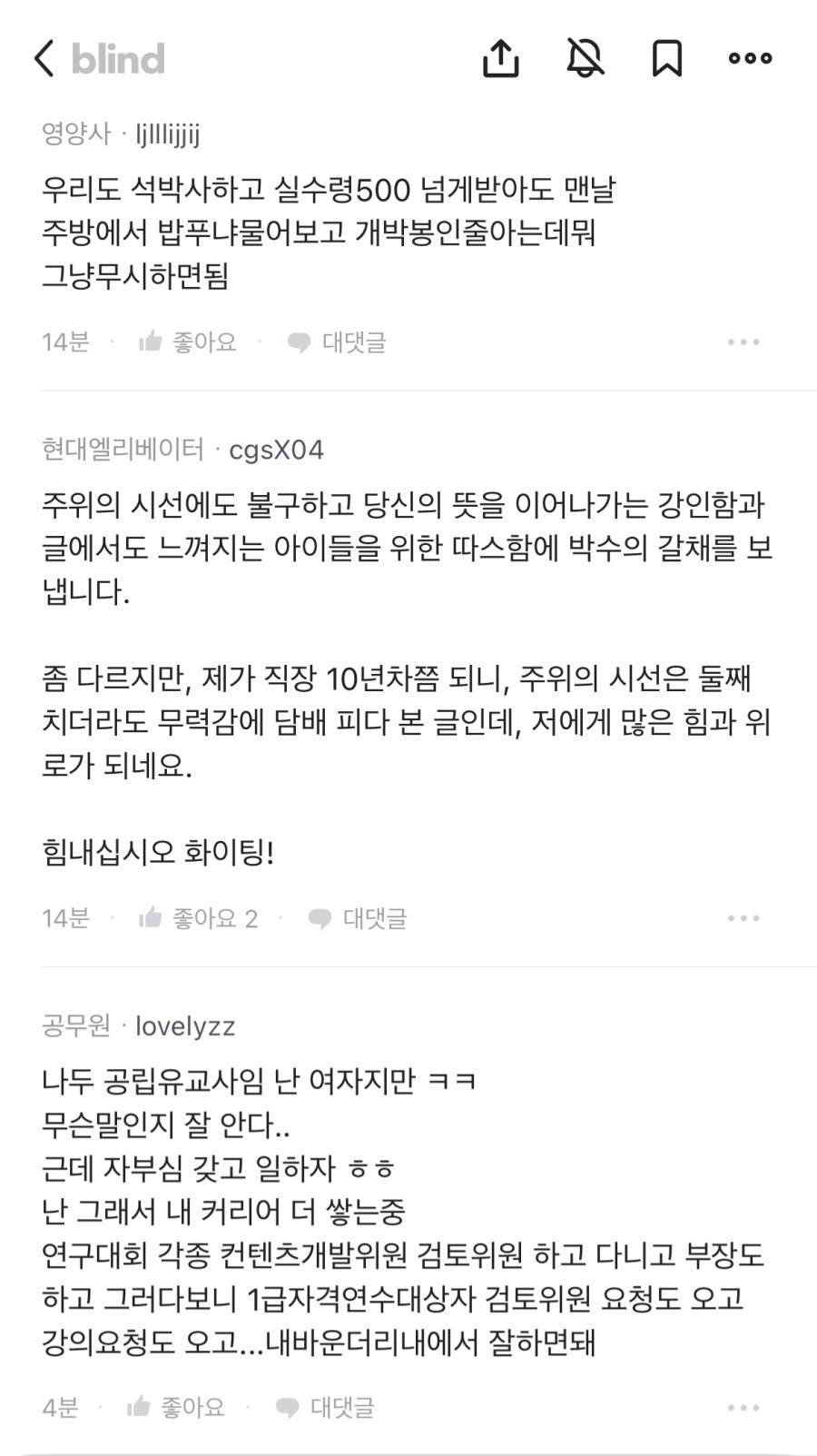Like lovelyzz's comment
The width and height of the screenshot is (817, 1456).
coord(176,1408)
